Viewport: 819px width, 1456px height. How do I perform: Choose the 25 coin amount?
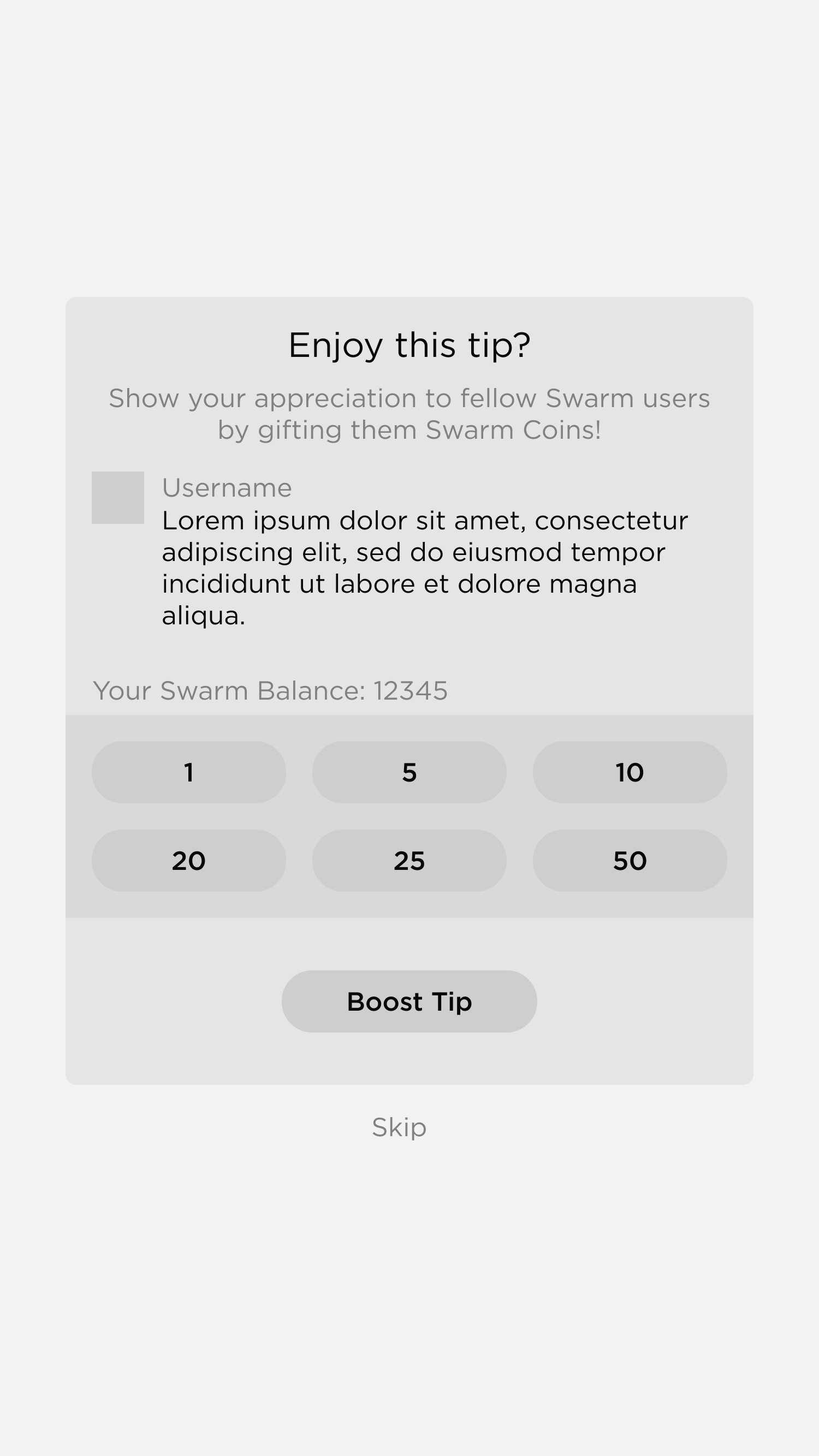pos(409,860)
